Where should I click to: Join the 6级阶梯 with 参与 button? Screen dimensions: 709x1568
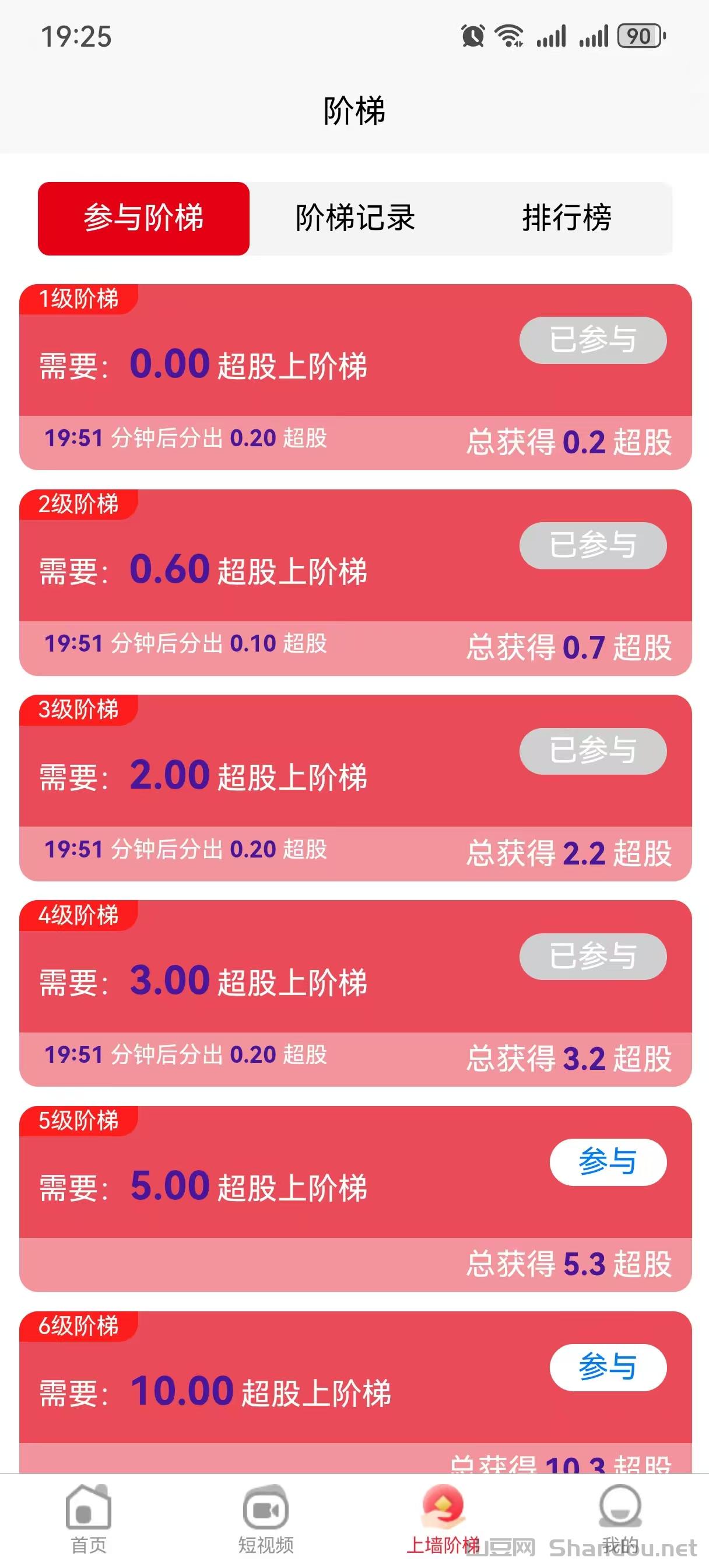pyautogui.click(x=608, y=1367)
